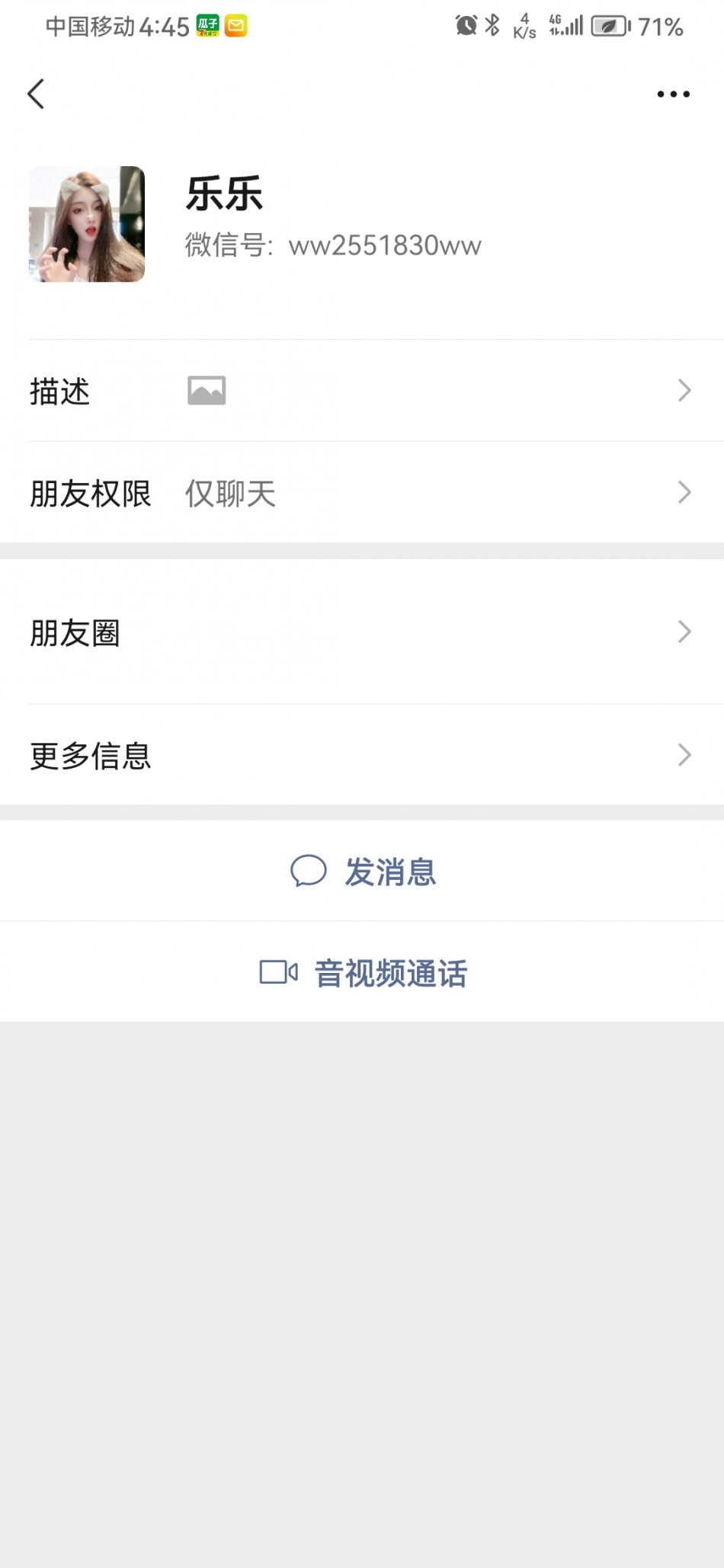Go back using the top-left arrow
724x1568 pixels.
pyautogui.click(x=36, y=94)
